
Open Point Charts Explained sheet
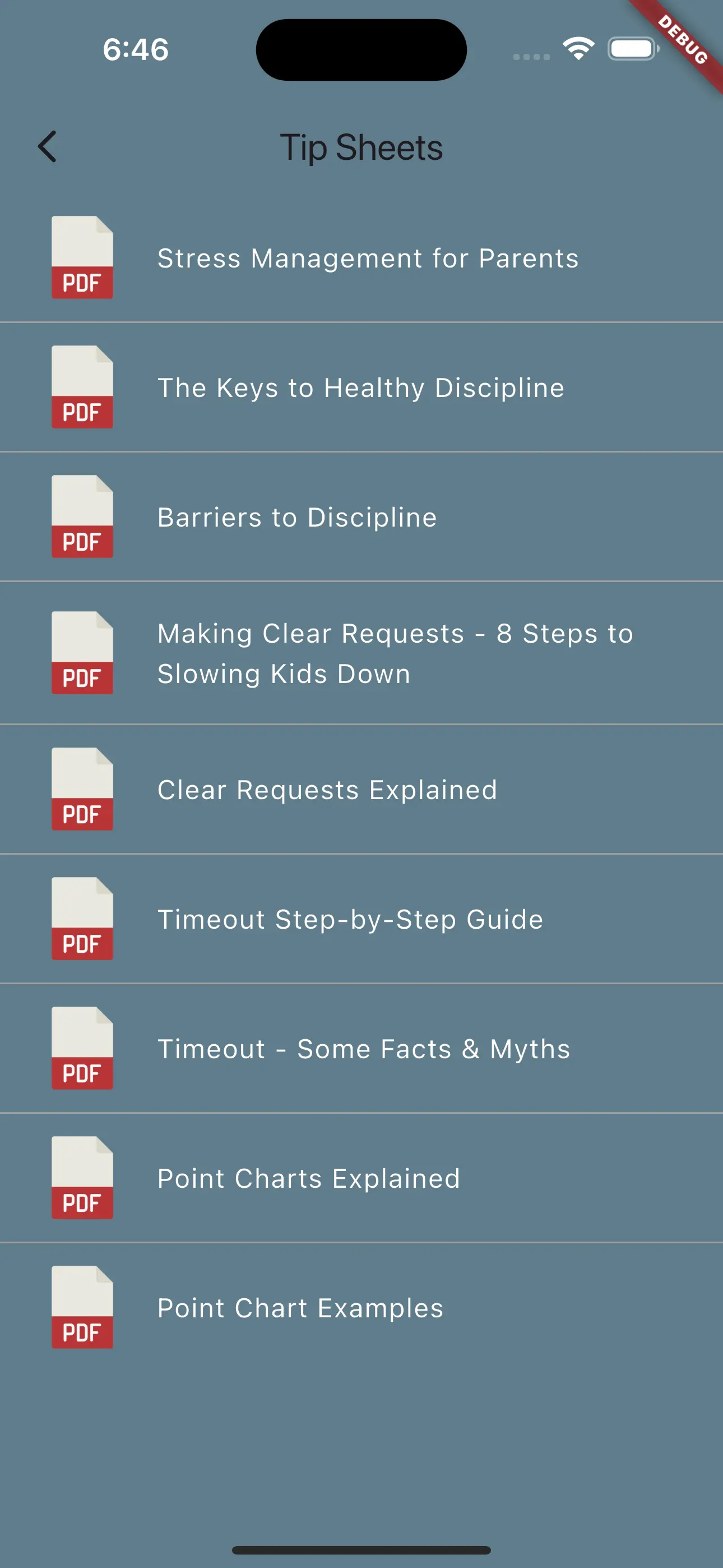[309, 1178]
